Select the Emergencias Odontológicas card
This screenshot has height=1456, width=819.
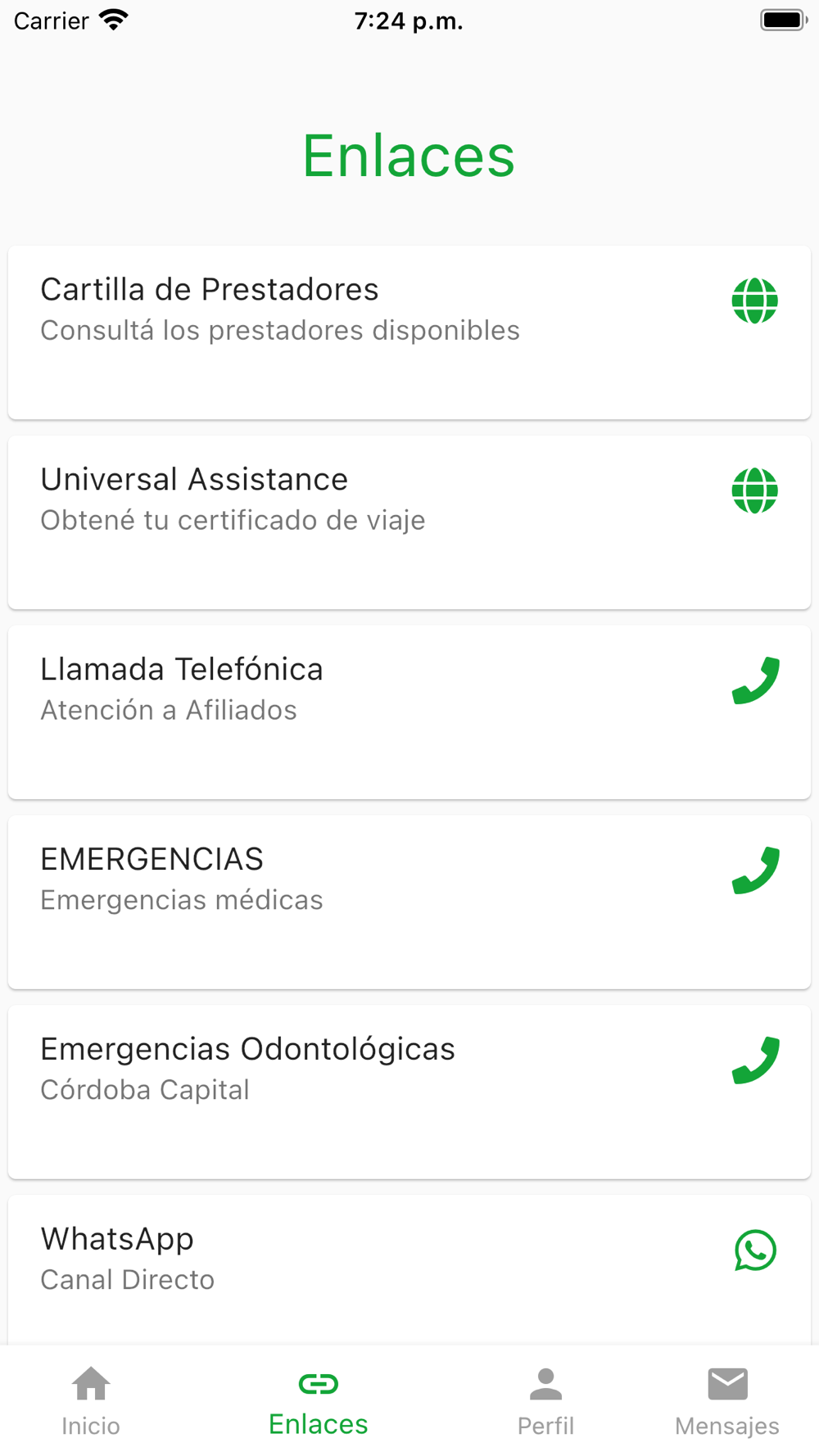[x=409, y=1092]
